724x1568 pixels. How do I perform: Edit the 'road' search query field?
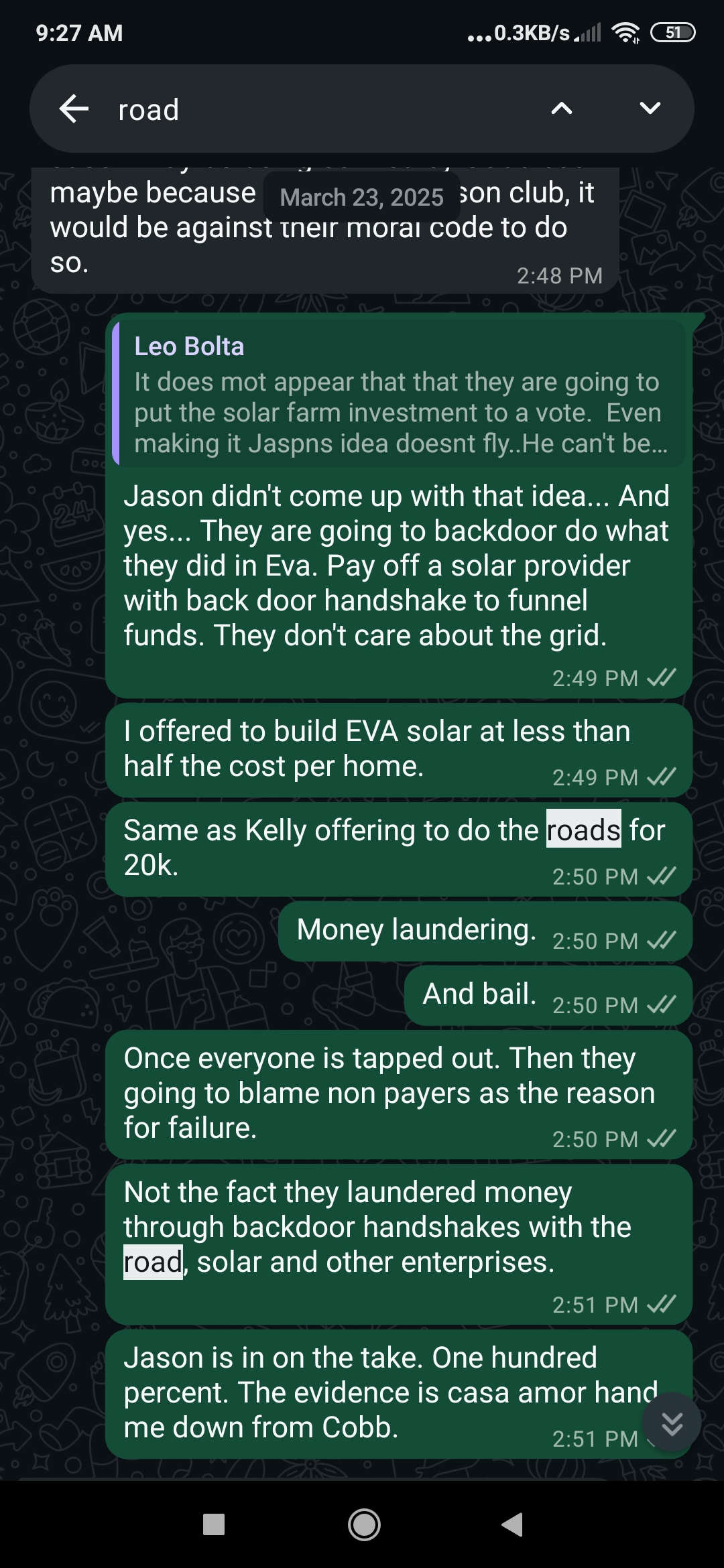click(322, 109)
